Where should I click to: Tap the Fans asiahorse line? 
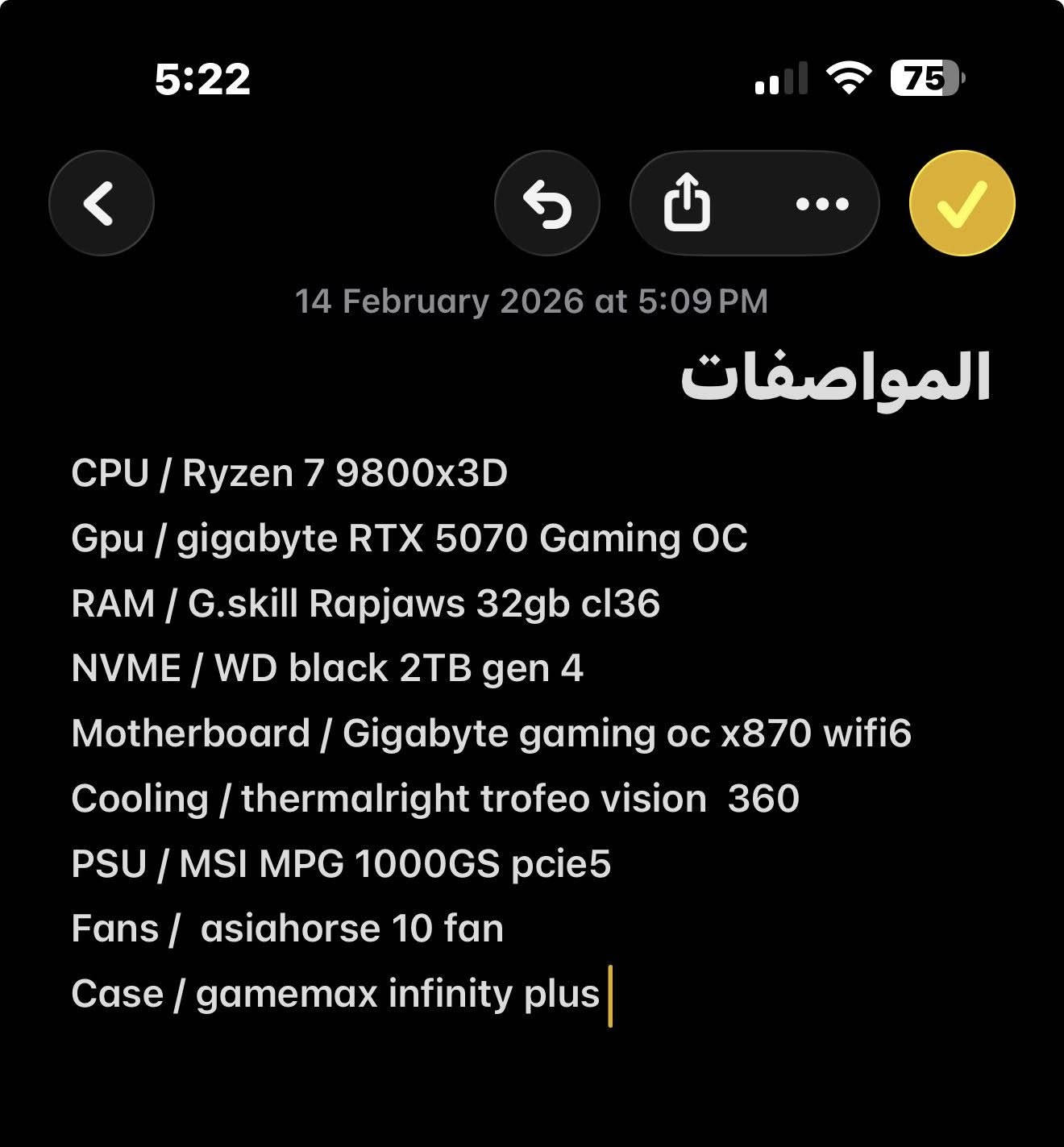tap(286, 928)
